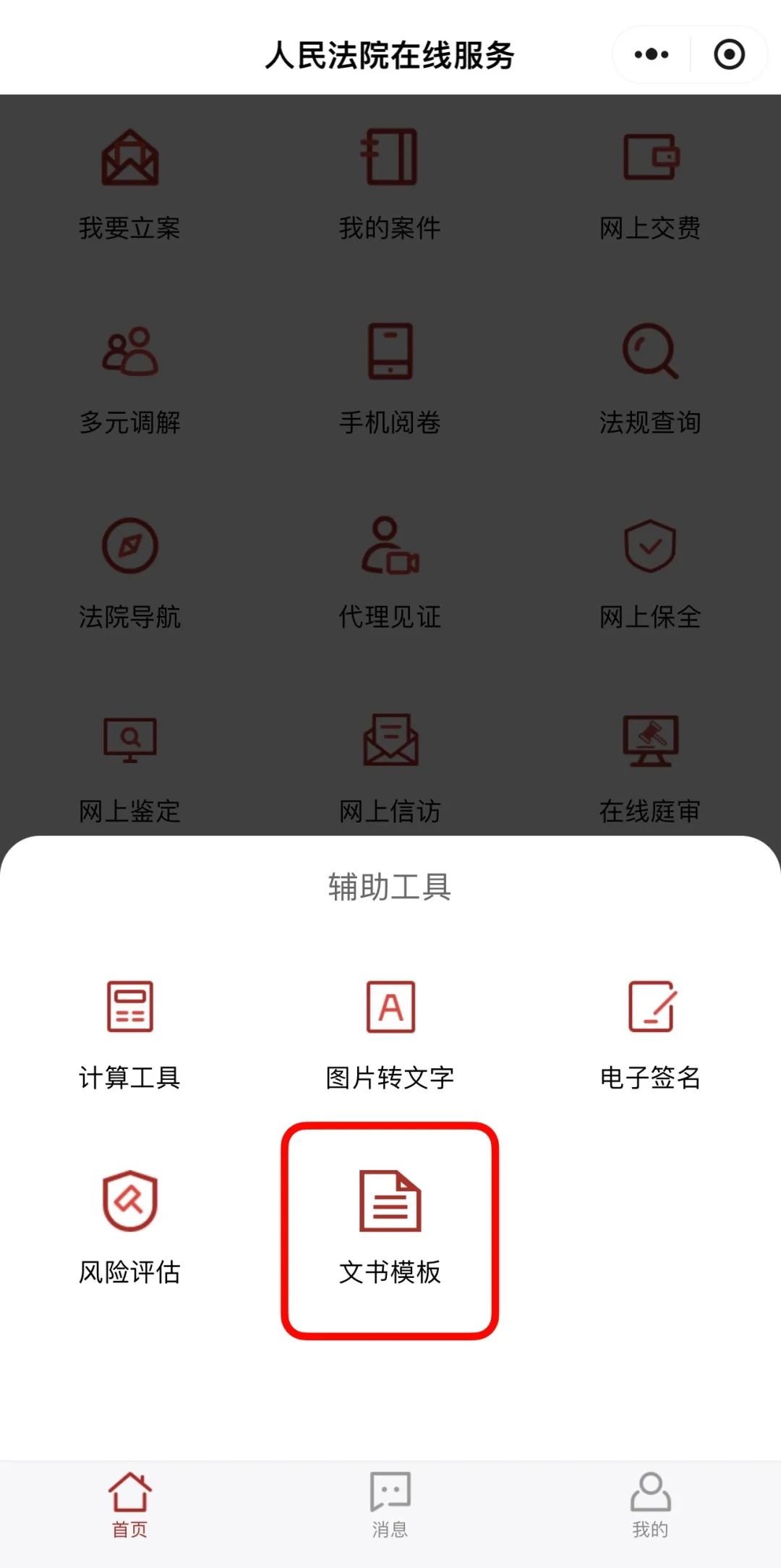
Task: Close the mini program via the circle icon
Action: [729, 54]
